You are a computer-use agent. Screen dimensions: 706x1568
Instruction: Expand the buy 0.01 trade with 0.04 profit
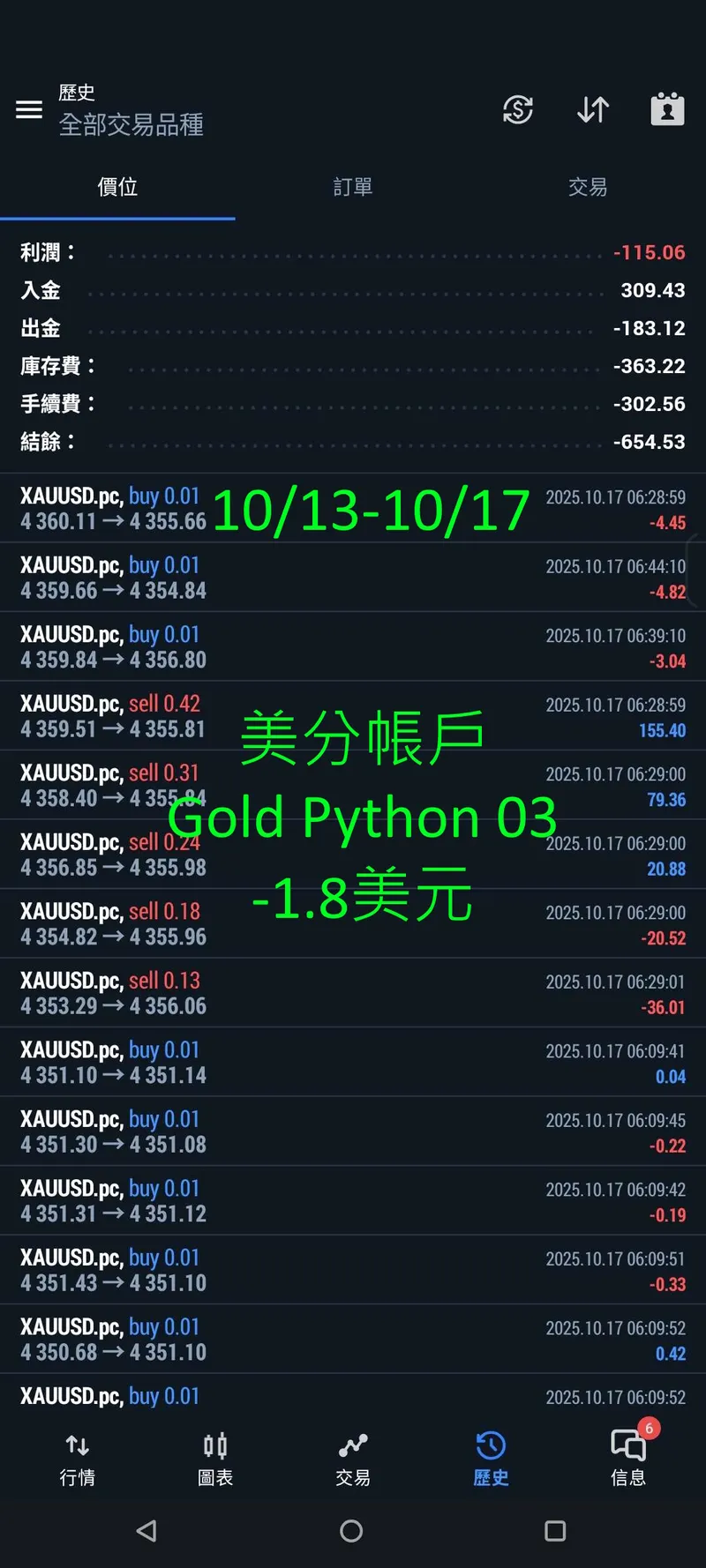(353, 1062)
